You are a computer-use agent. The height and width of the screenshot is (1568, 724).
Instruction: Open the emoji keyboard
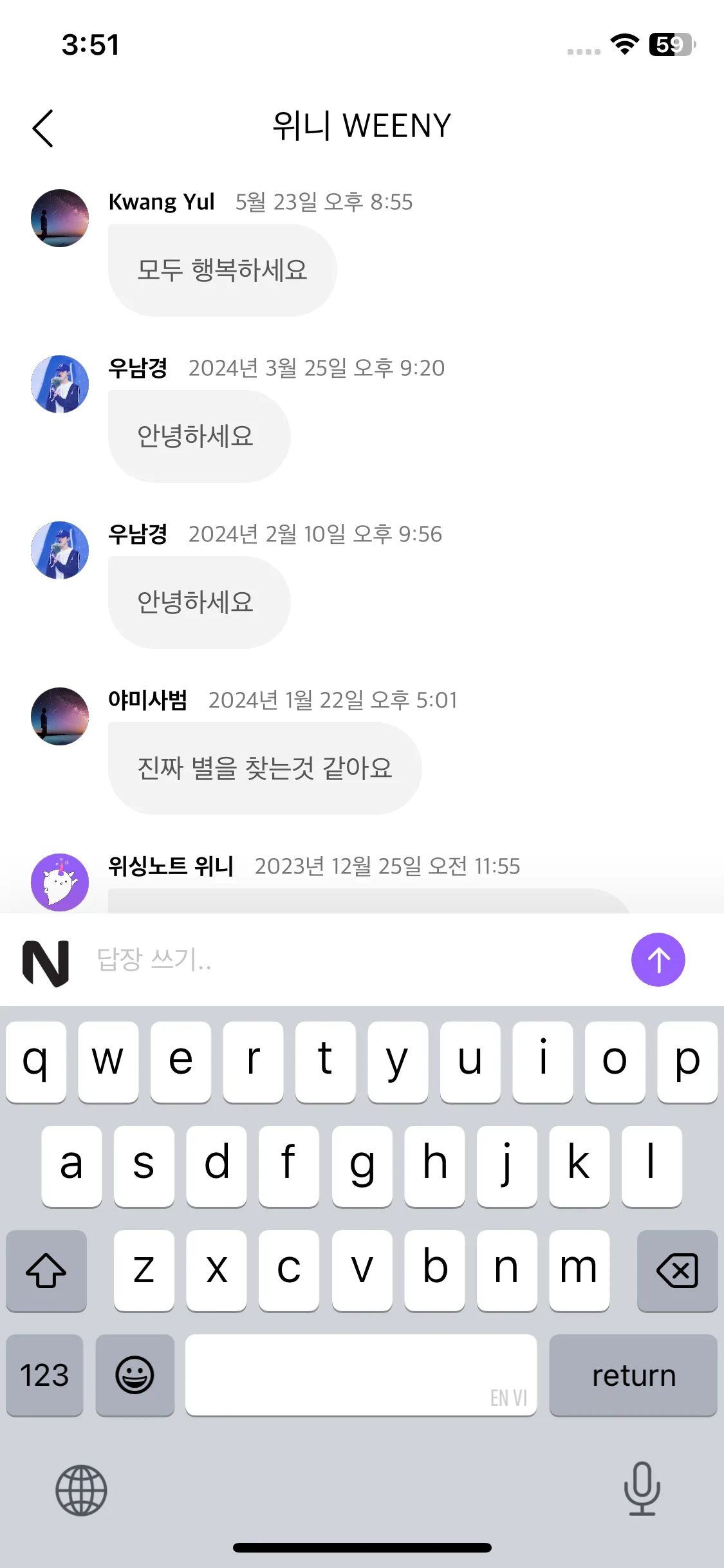pos(135,1376)
